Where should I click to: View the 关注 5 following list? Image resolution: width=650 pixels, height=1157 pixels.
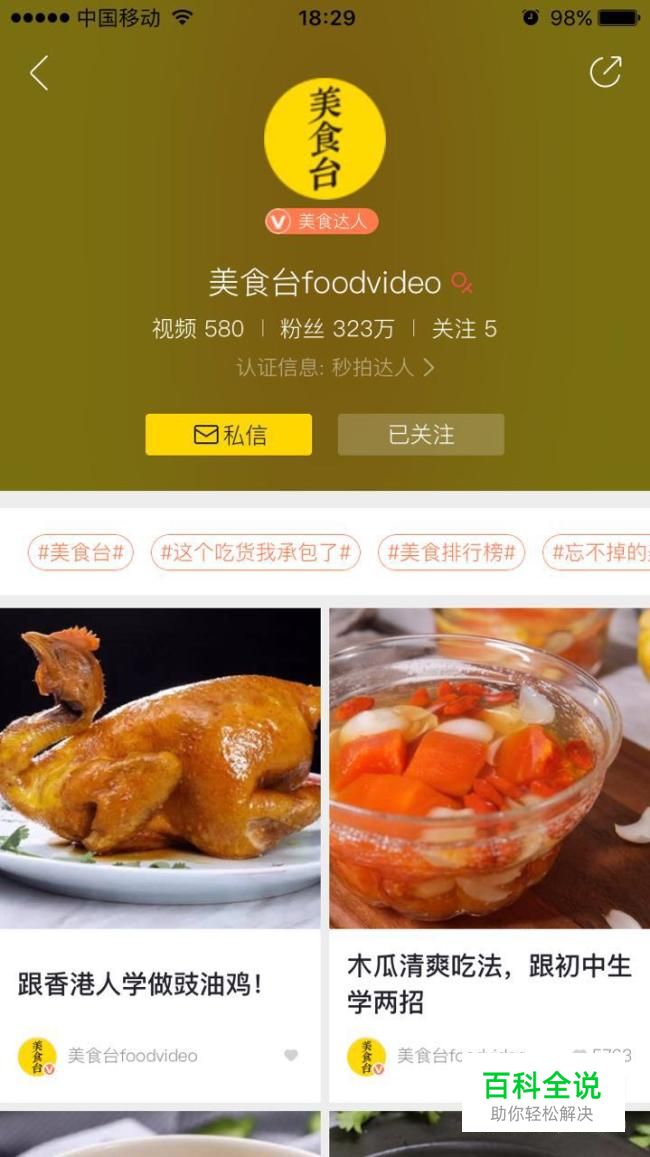tap(464, 329)
